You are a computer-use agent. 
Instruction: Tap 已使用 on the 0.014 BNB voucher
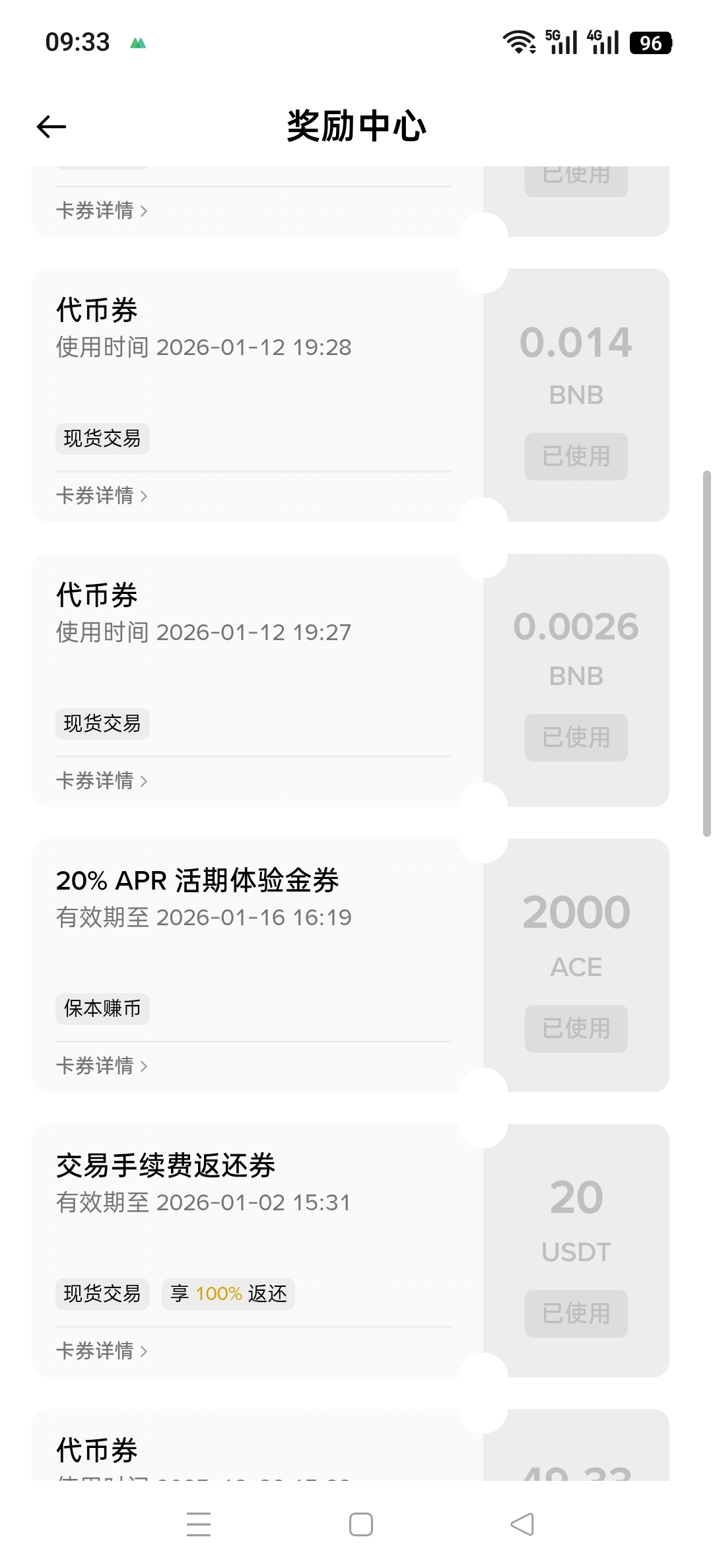pos(576,456)
